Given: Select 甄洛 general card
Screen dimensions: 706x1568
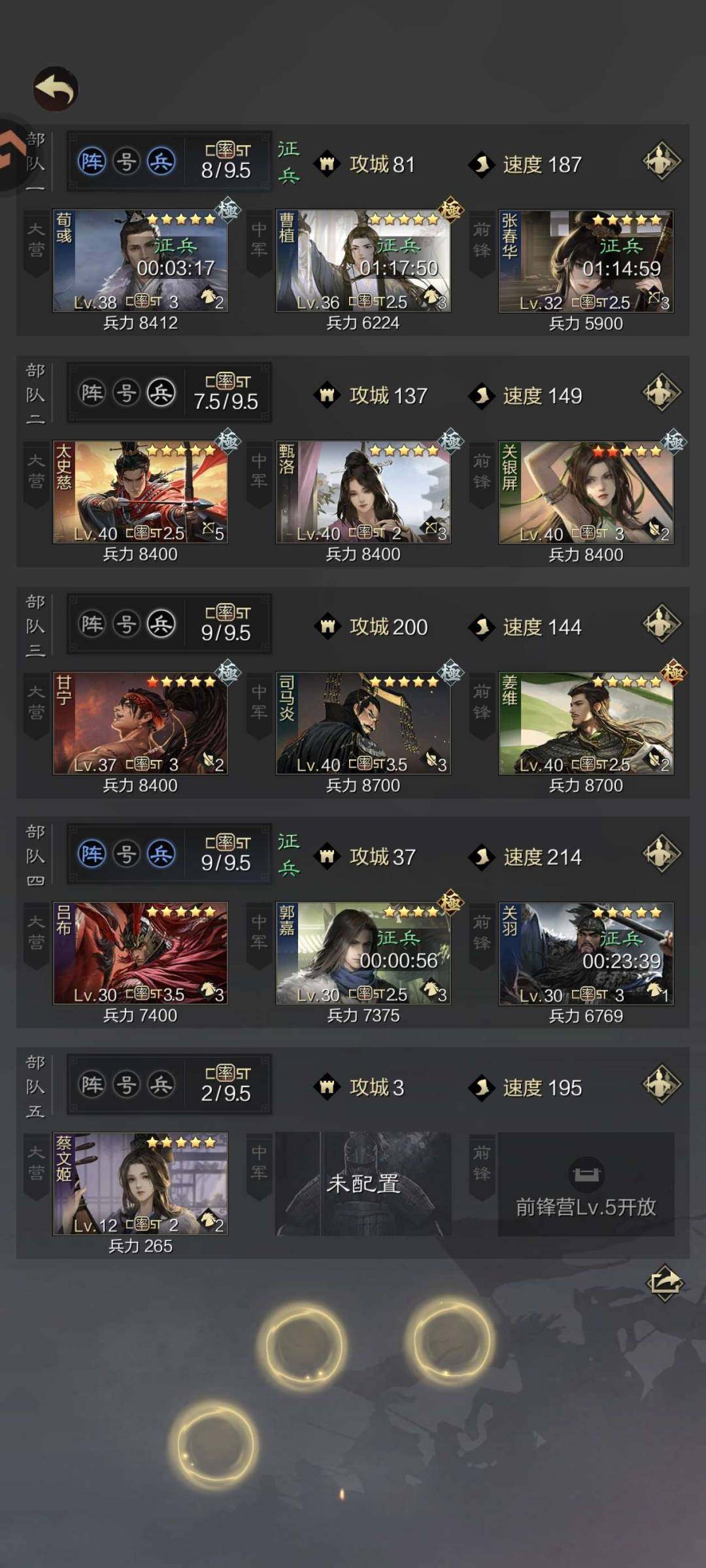Looking at the screenshot, I should [x=363, y=492].
